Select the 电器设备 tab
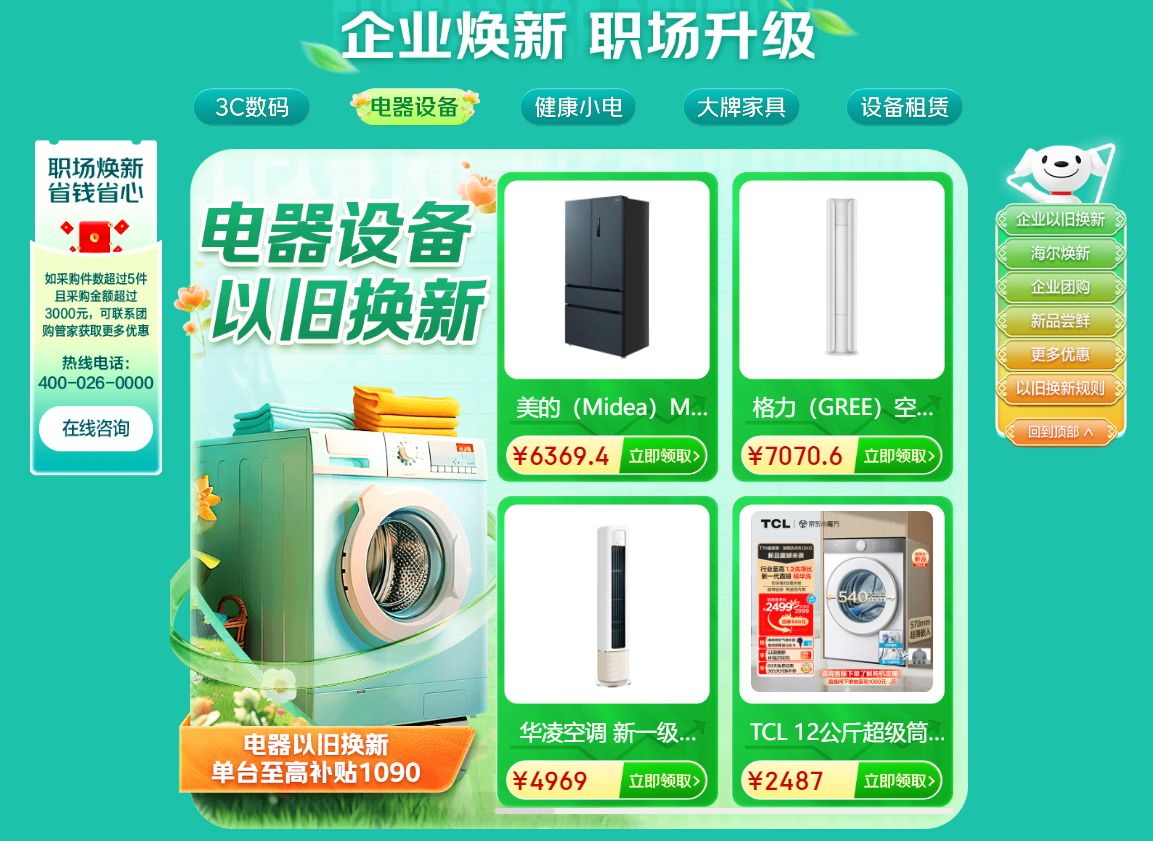This screenshot has height=841, width=1153. coord(414,107)
